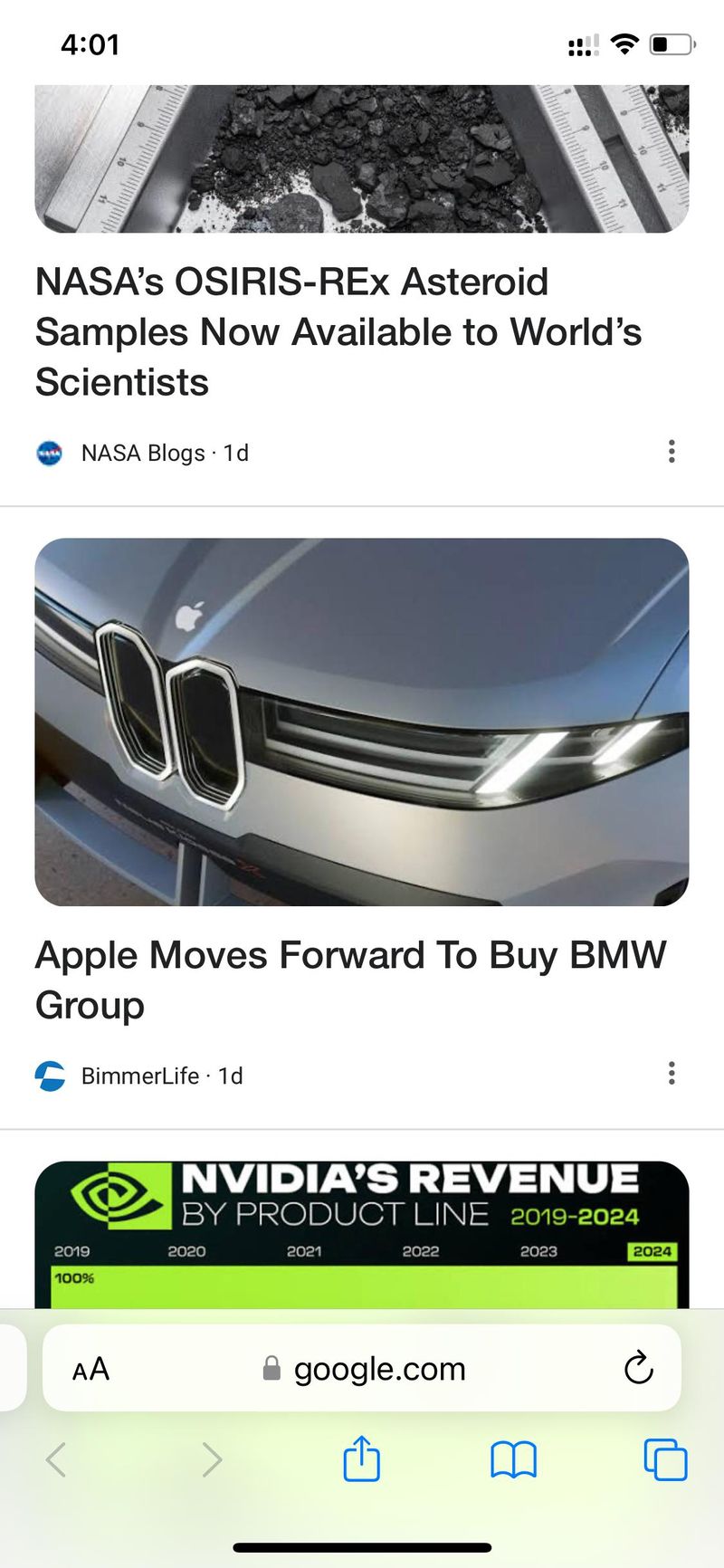
Task: Tap the BMW grille article image
Action: [361, 722]
